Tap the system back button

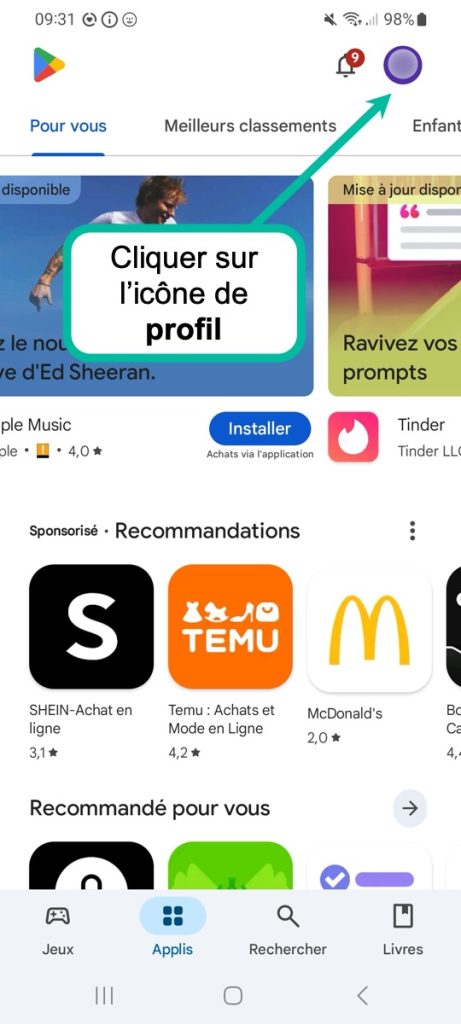pyautogui.click(x=363, y=995)
